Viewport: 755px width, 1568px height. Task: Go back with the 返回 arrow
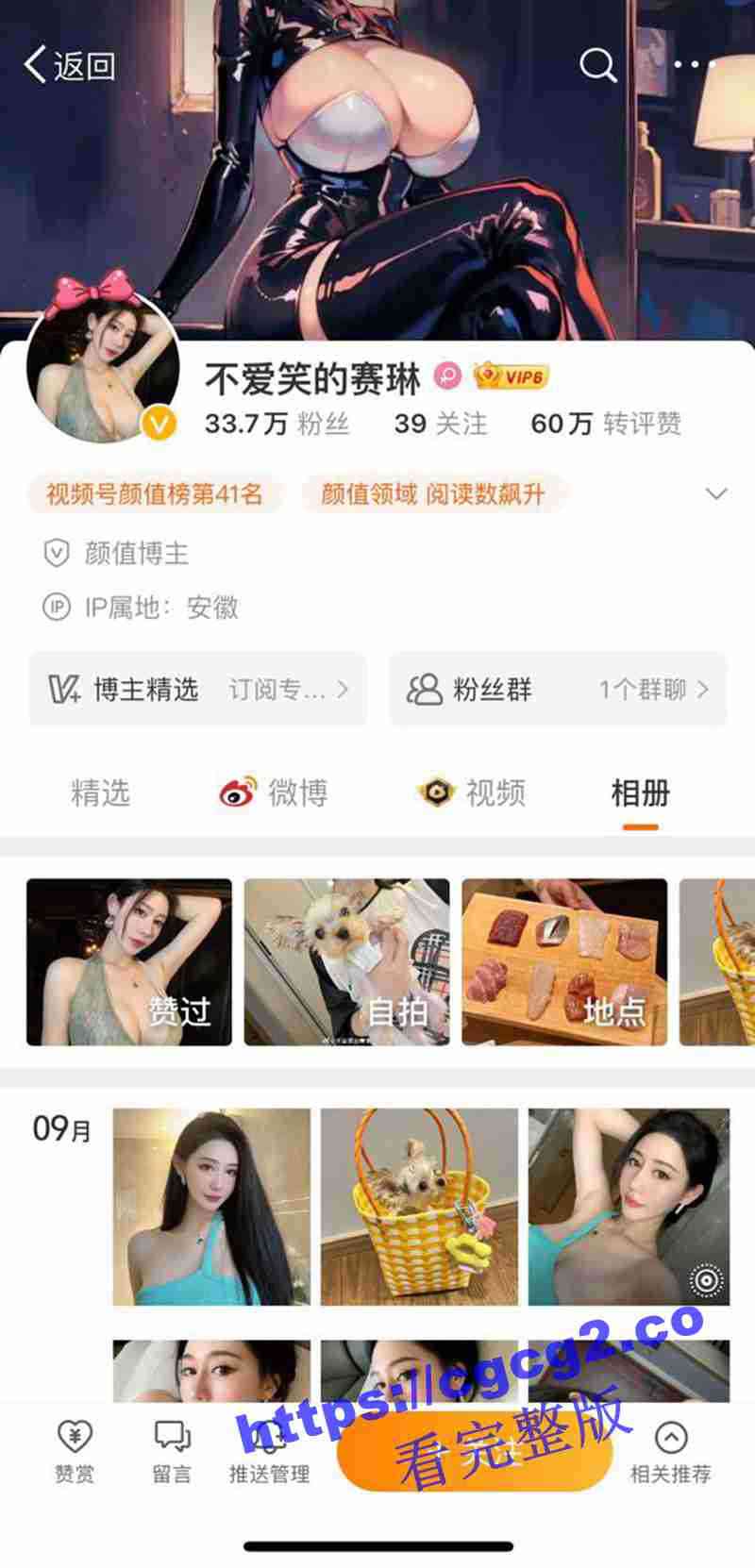coord(68,65)
